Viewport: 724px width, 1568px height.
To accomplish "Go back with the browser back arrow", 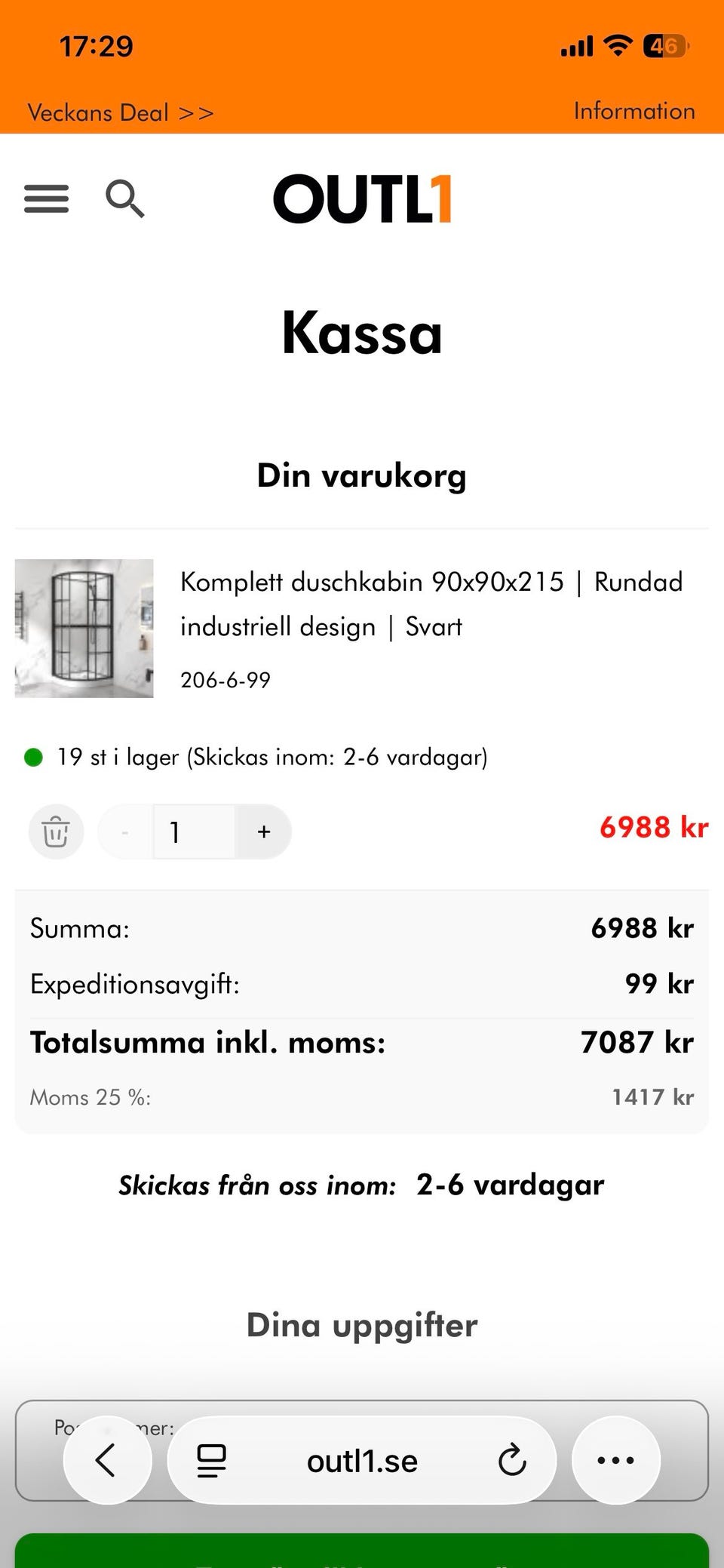I will coord(107,1460).
